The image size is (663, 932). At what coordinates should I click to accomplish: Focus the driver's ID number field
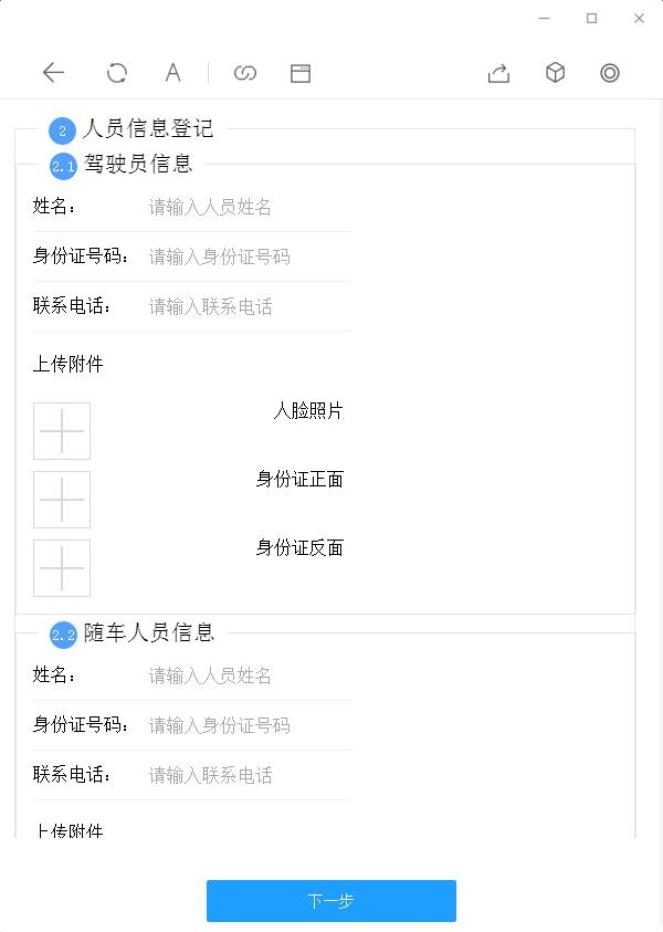click(x=250, y=257)
